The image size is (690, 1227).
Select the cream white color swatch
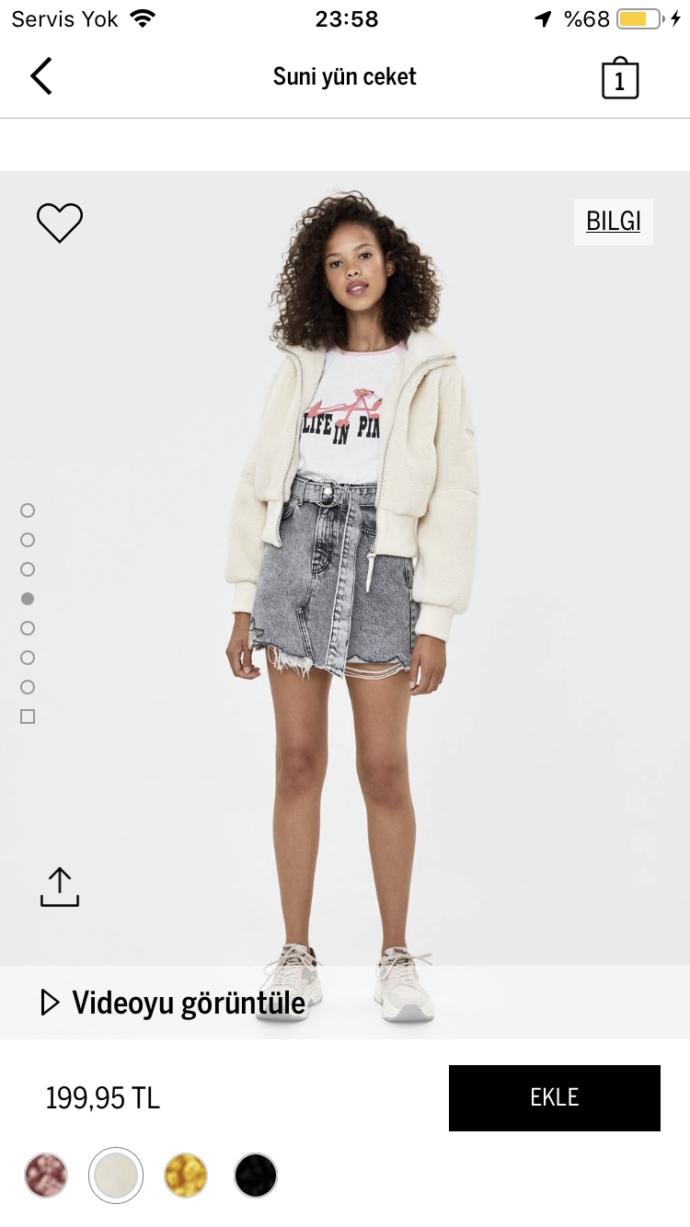(x=116, y=1175)
